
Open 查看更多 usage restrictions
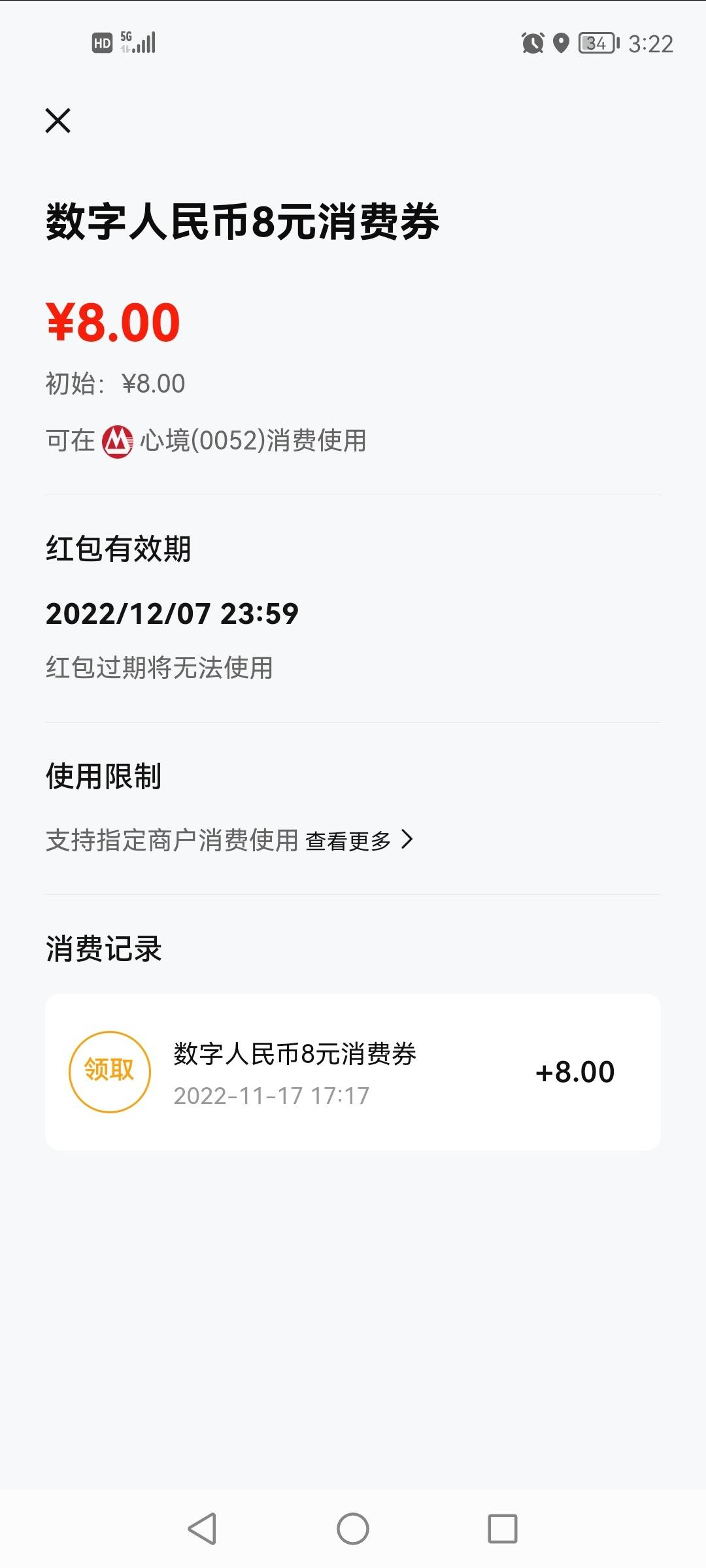(360, 840)
